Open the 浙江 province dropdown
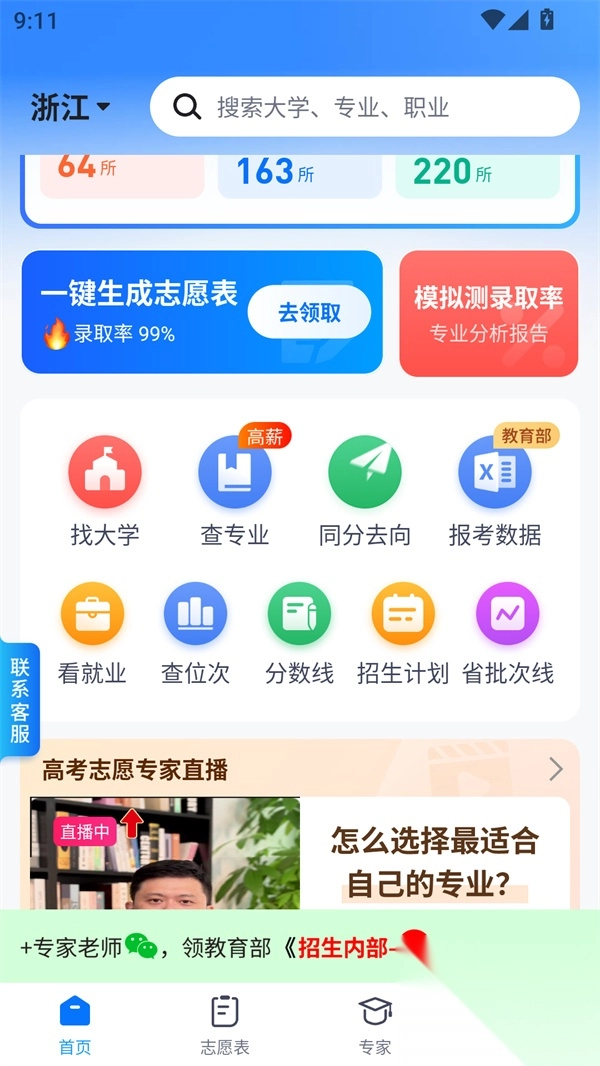Image resolution: width=600 pixels, height=1066 pixels. 70,107
